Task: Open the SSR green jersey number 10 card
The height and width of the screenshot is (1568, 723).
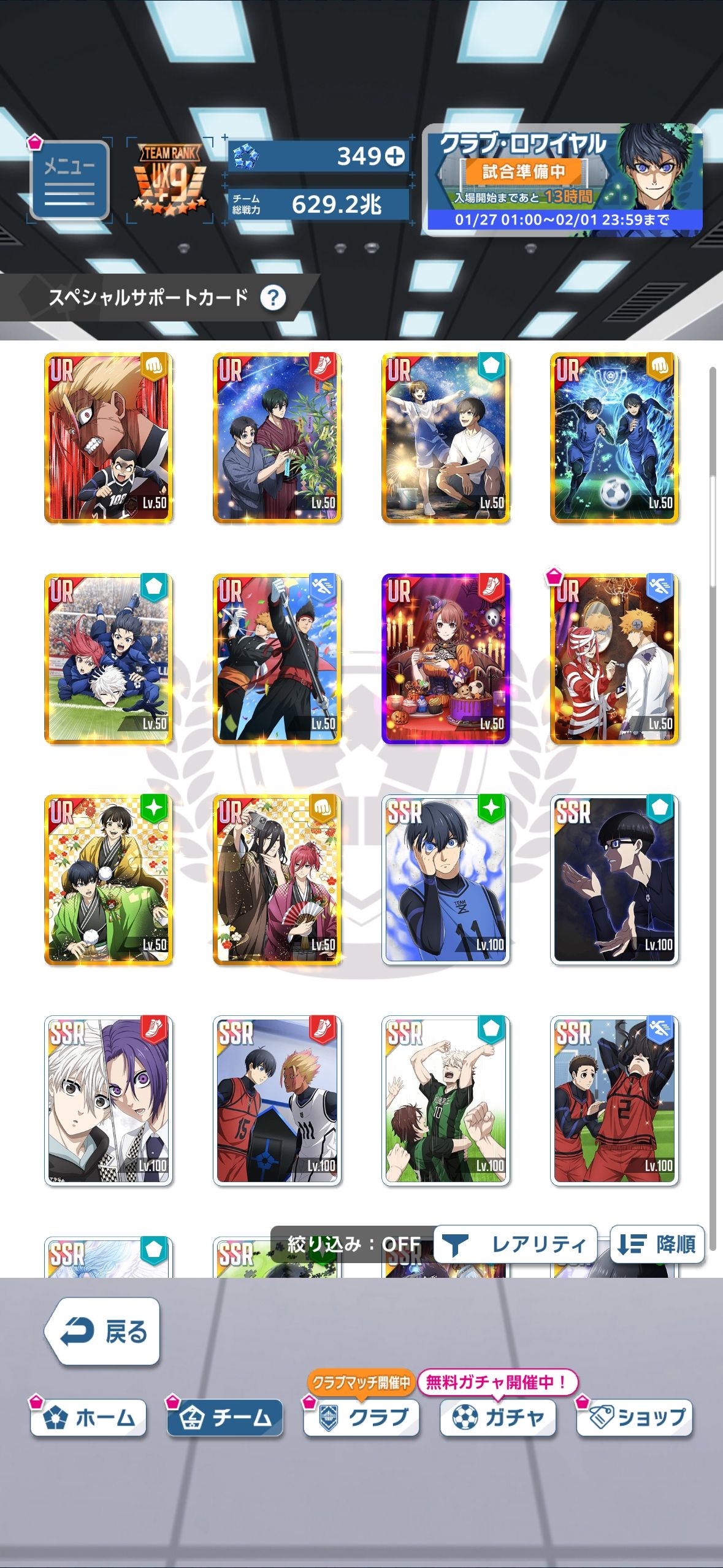Action: click(x=446, y=1101)
